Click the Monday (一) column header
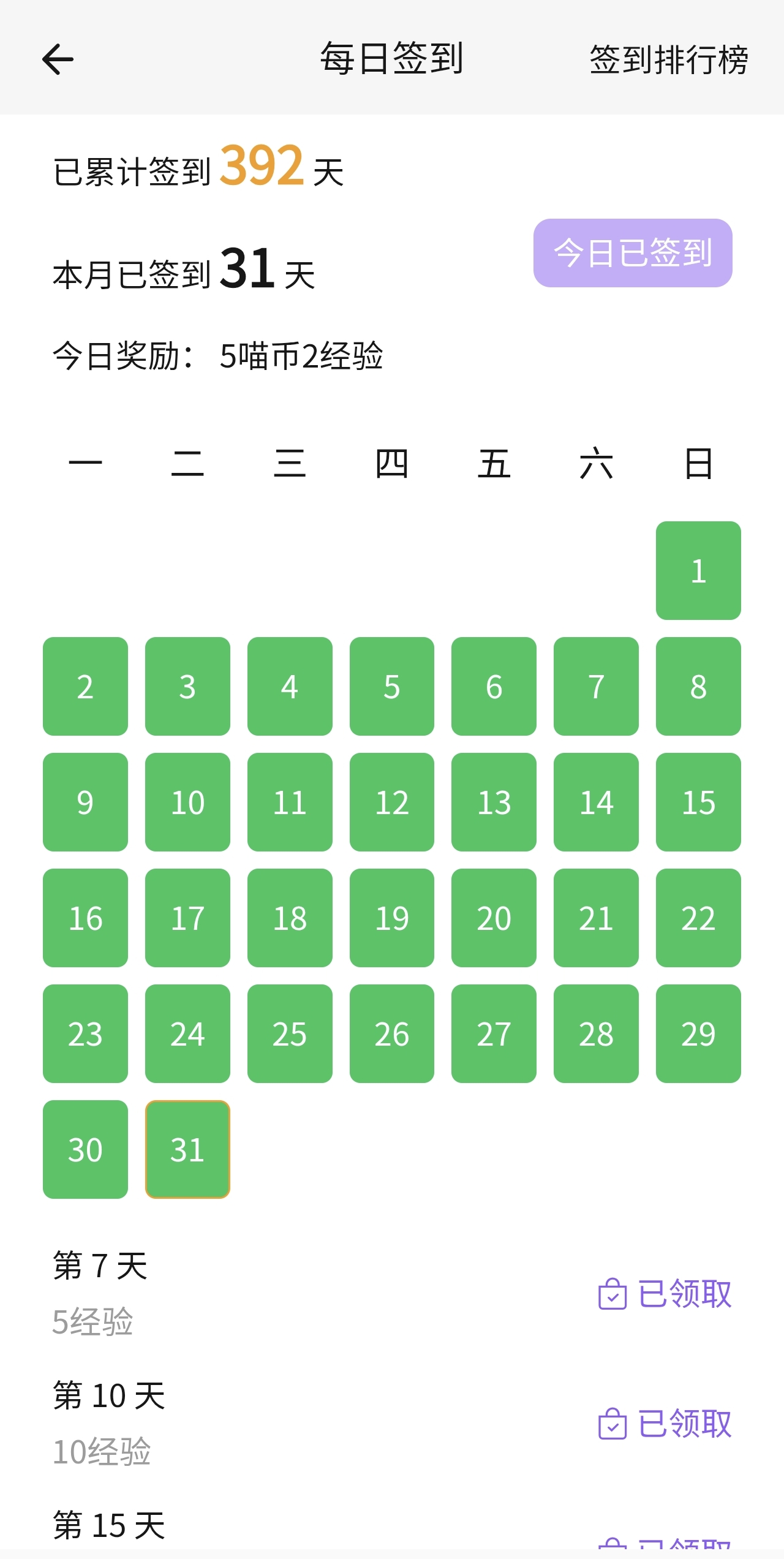Screen dimensions: 784x1559 coord(86,464)
